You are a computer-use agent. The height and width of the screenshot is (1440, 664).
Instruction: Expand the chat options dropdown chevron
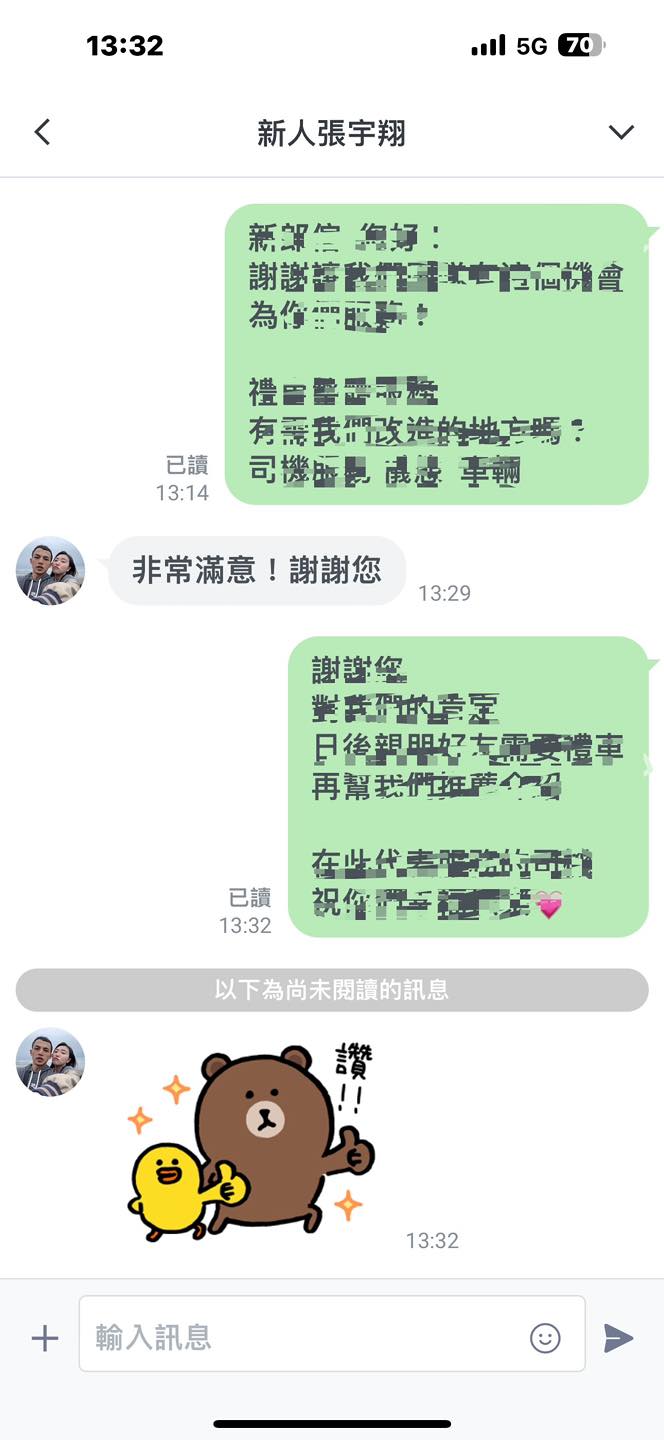coord(621,132)
